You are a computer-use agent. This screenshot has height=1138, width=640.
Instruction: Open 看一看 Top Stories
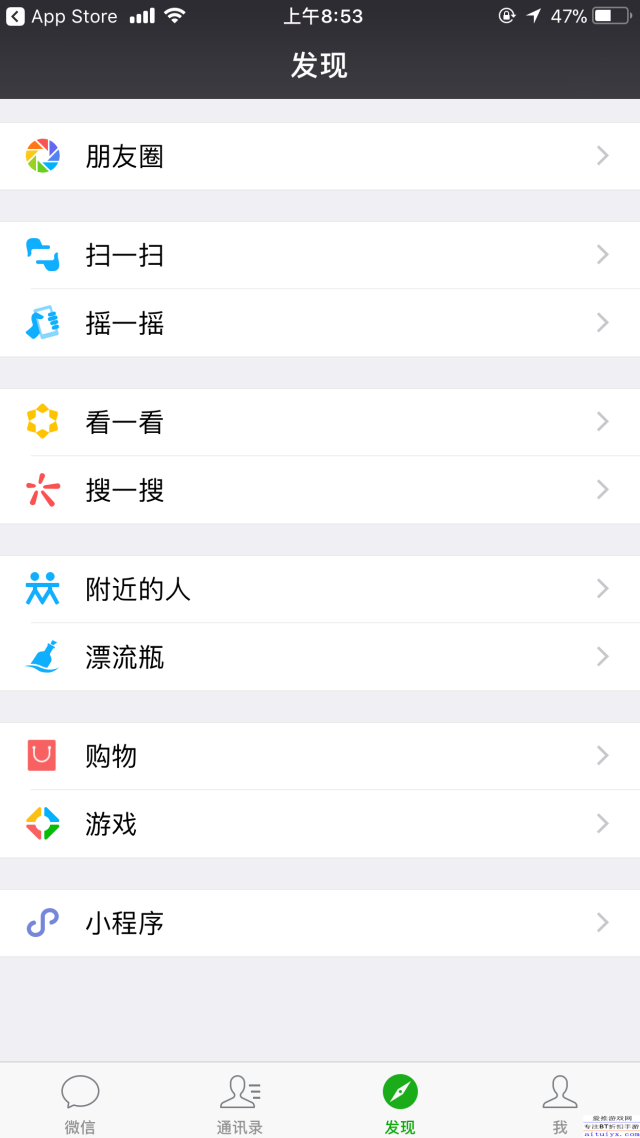[x=320, y=422]
